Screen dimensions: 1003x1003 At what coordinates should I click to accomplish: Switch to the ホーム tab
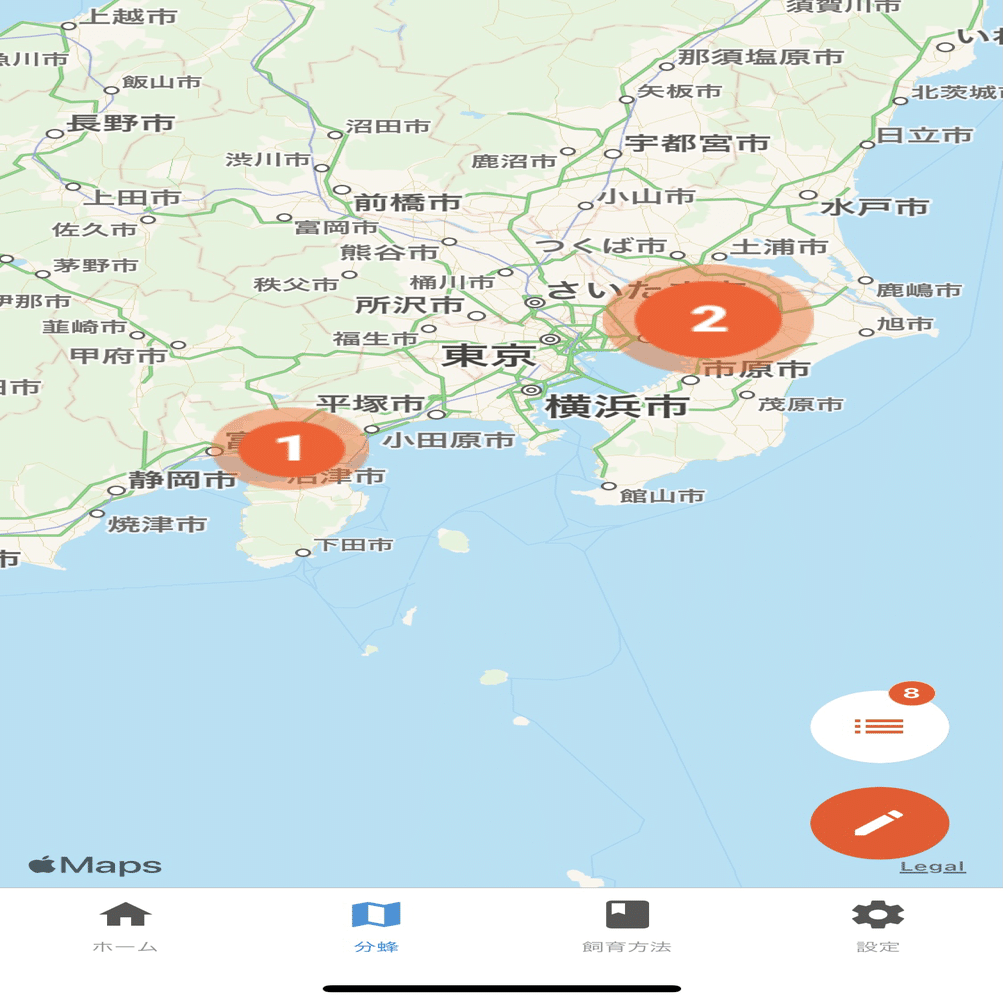click(126, 927)
